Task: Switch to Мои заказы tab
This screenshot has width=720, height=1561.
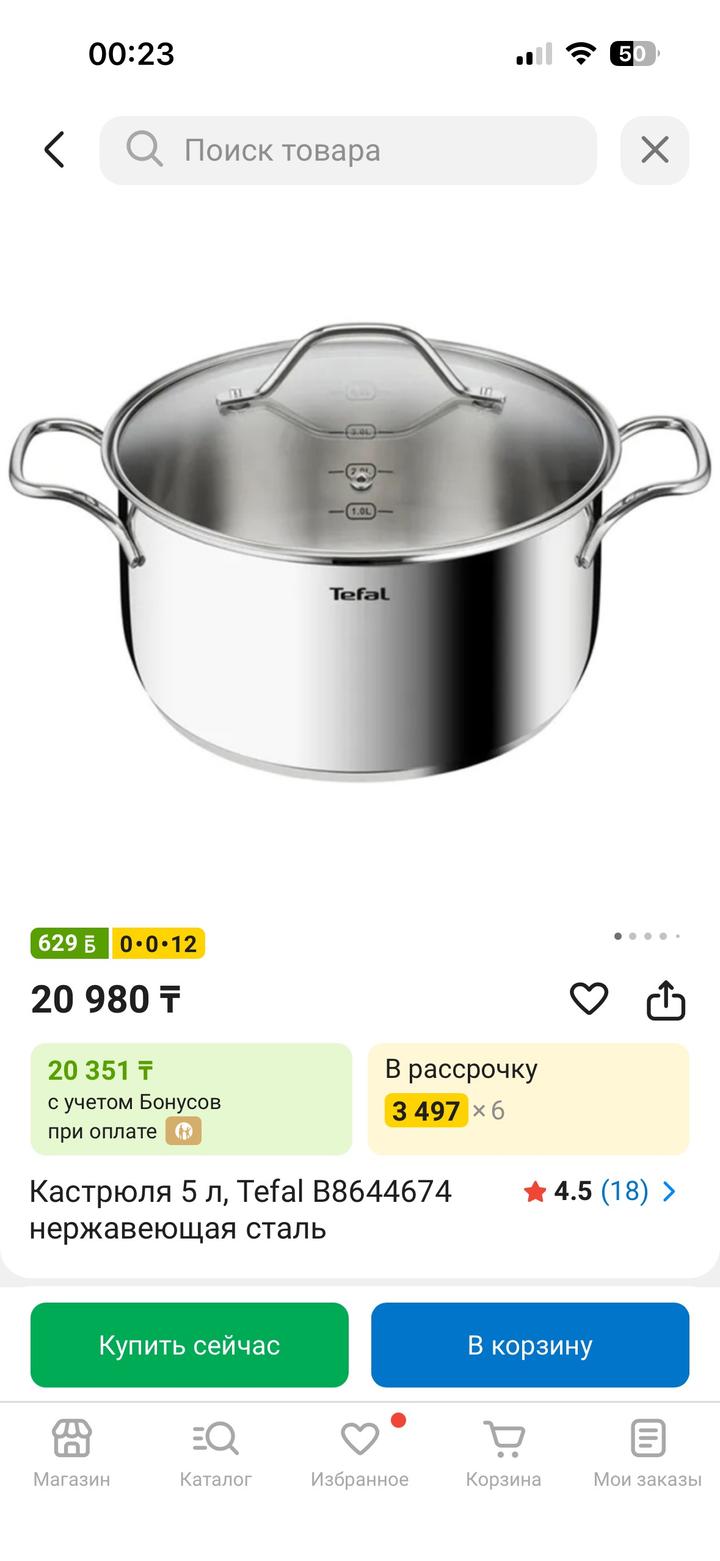Action: click(647, 1452)
